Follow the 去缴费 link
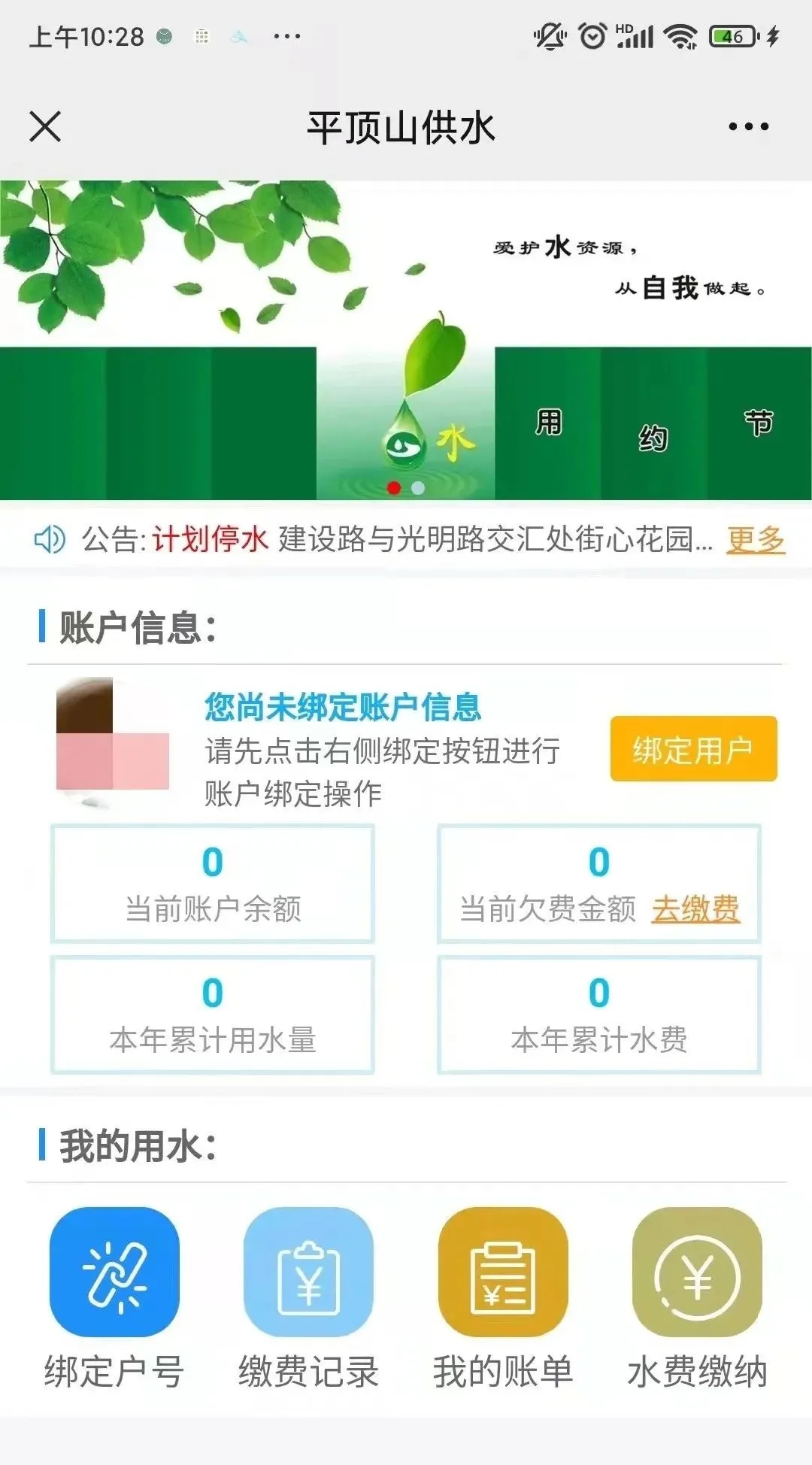812x1465 pixels. [695, 909]
